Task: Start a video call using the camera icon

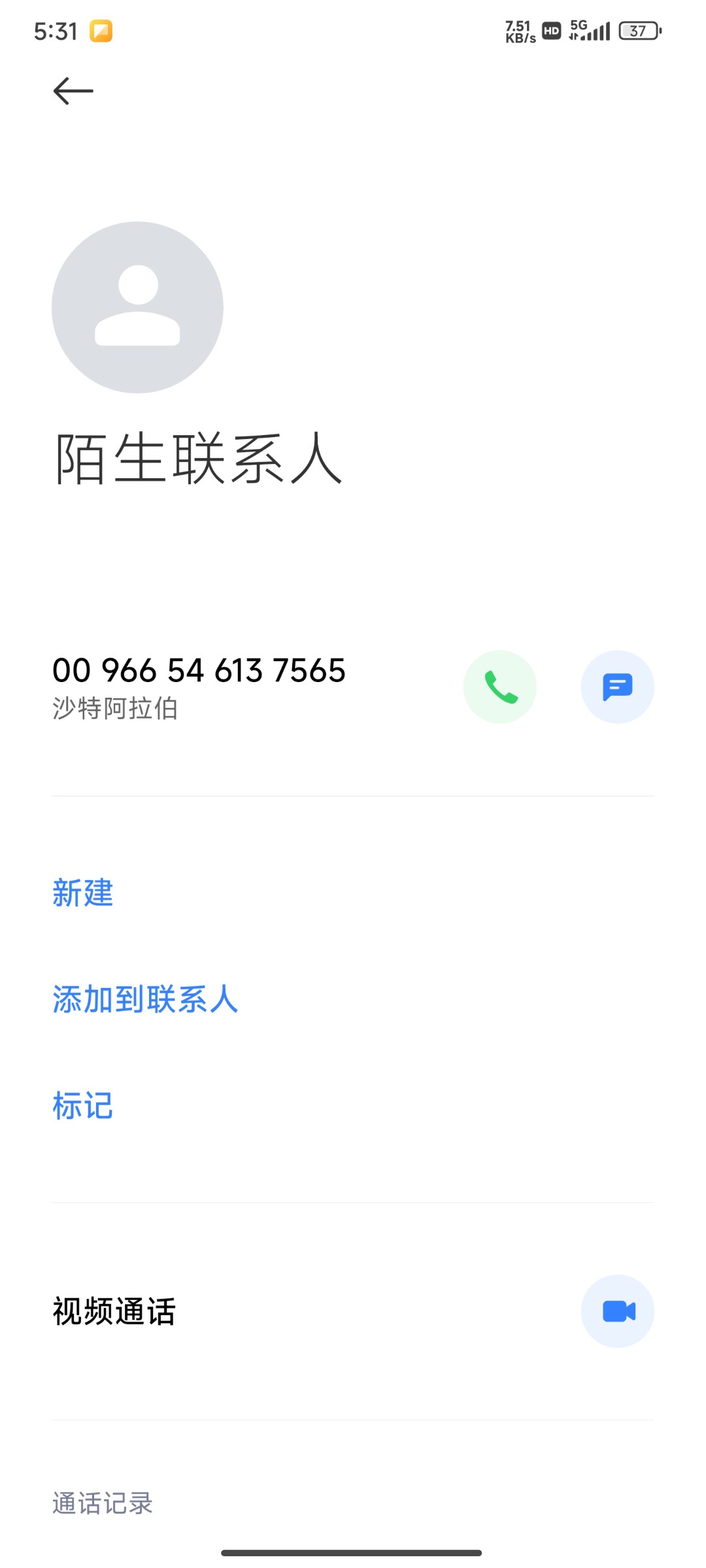Action: point(617,1312)
